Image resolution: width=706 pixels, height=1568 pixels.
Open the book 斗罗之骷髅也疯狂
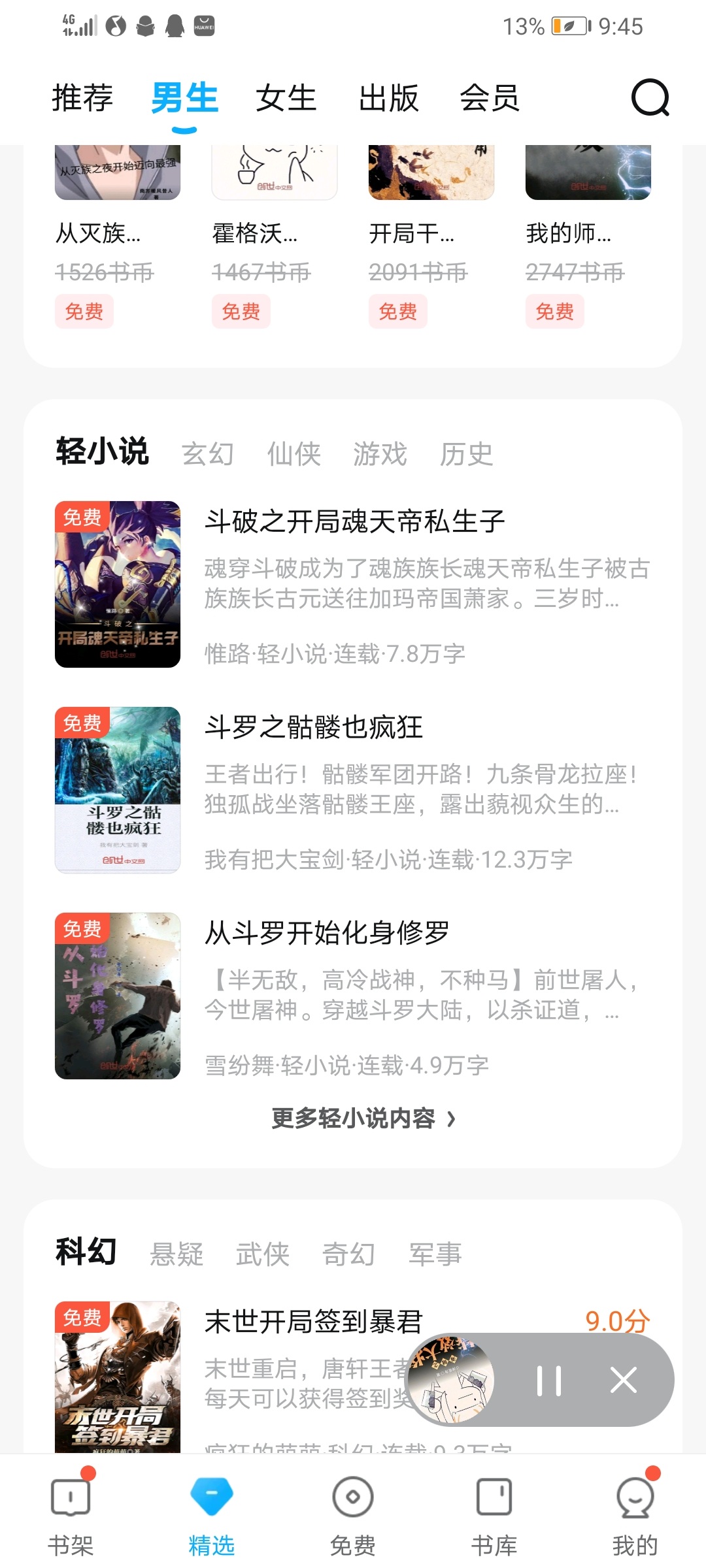(x=314, y=727)
